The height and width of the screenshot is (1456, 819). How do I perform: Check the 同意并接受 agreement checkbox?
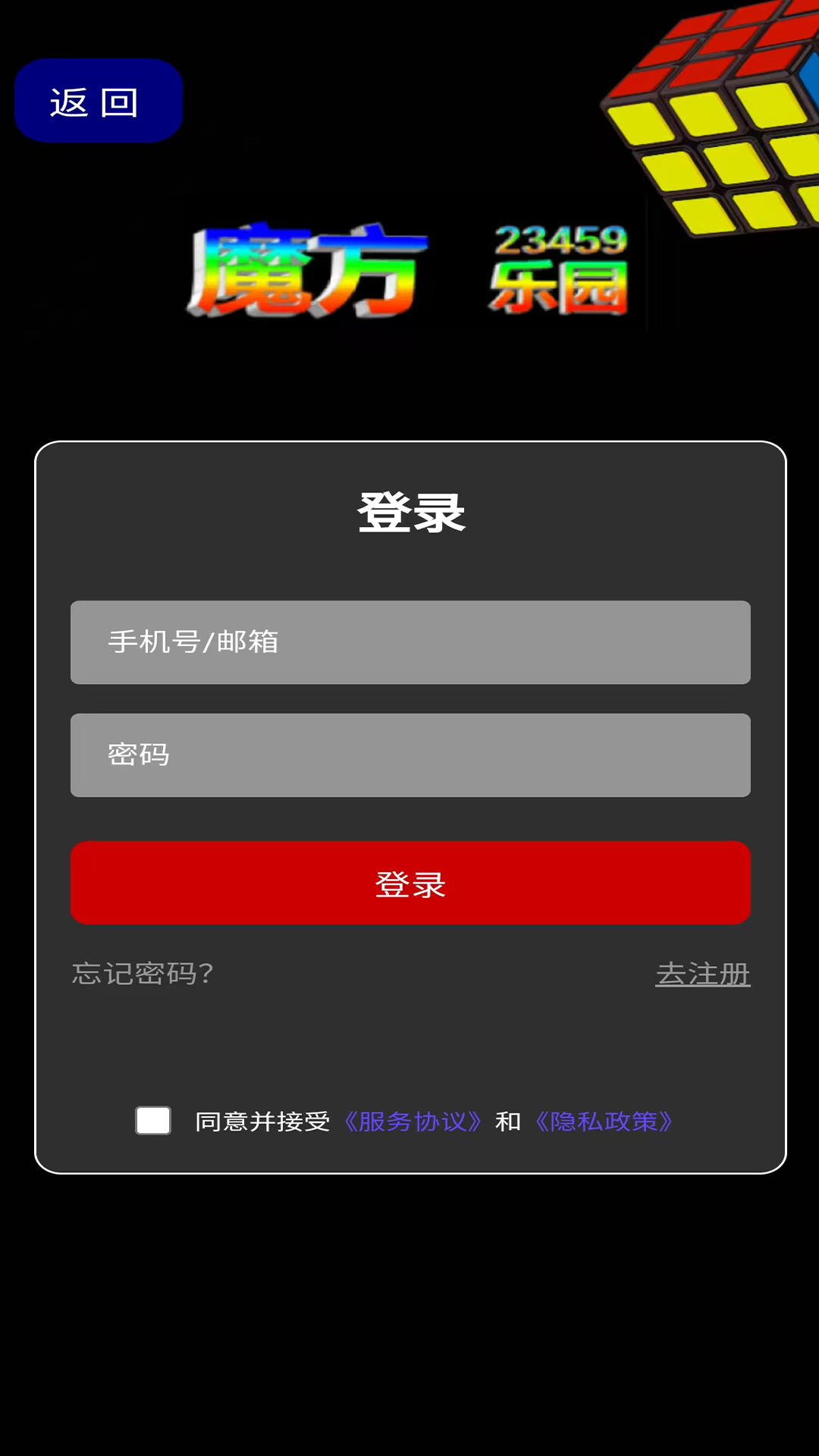pos(153,1121)
